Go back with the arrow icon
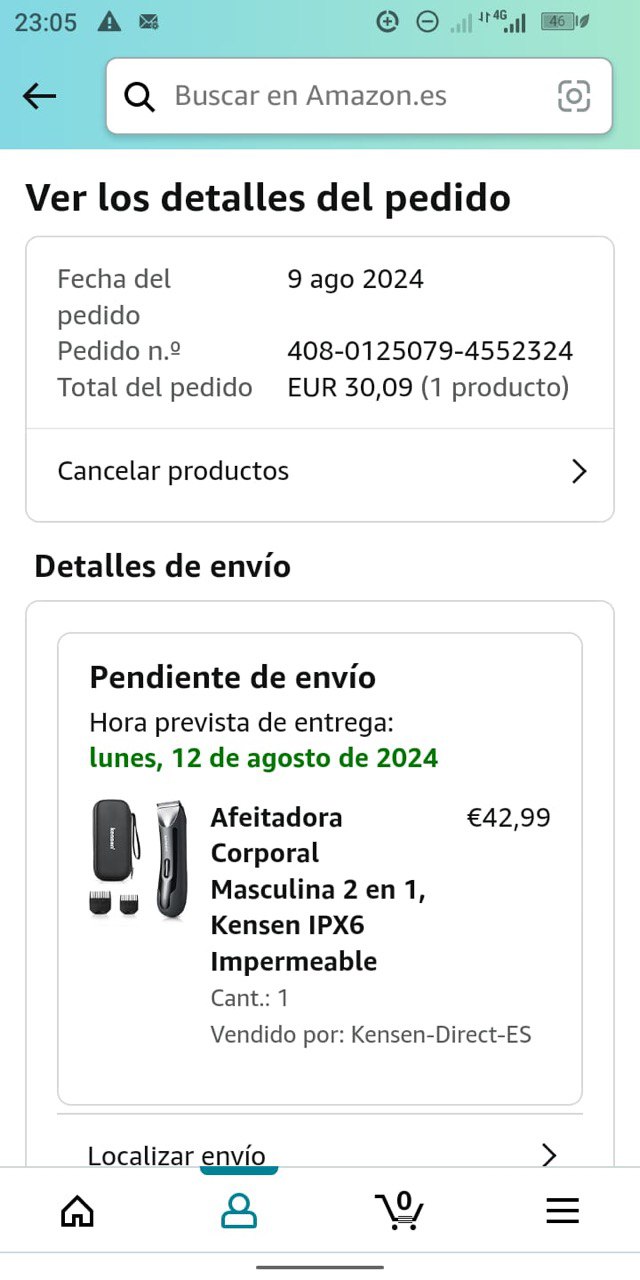Viewport: 640px width, 1280px height. coord(40,96)
